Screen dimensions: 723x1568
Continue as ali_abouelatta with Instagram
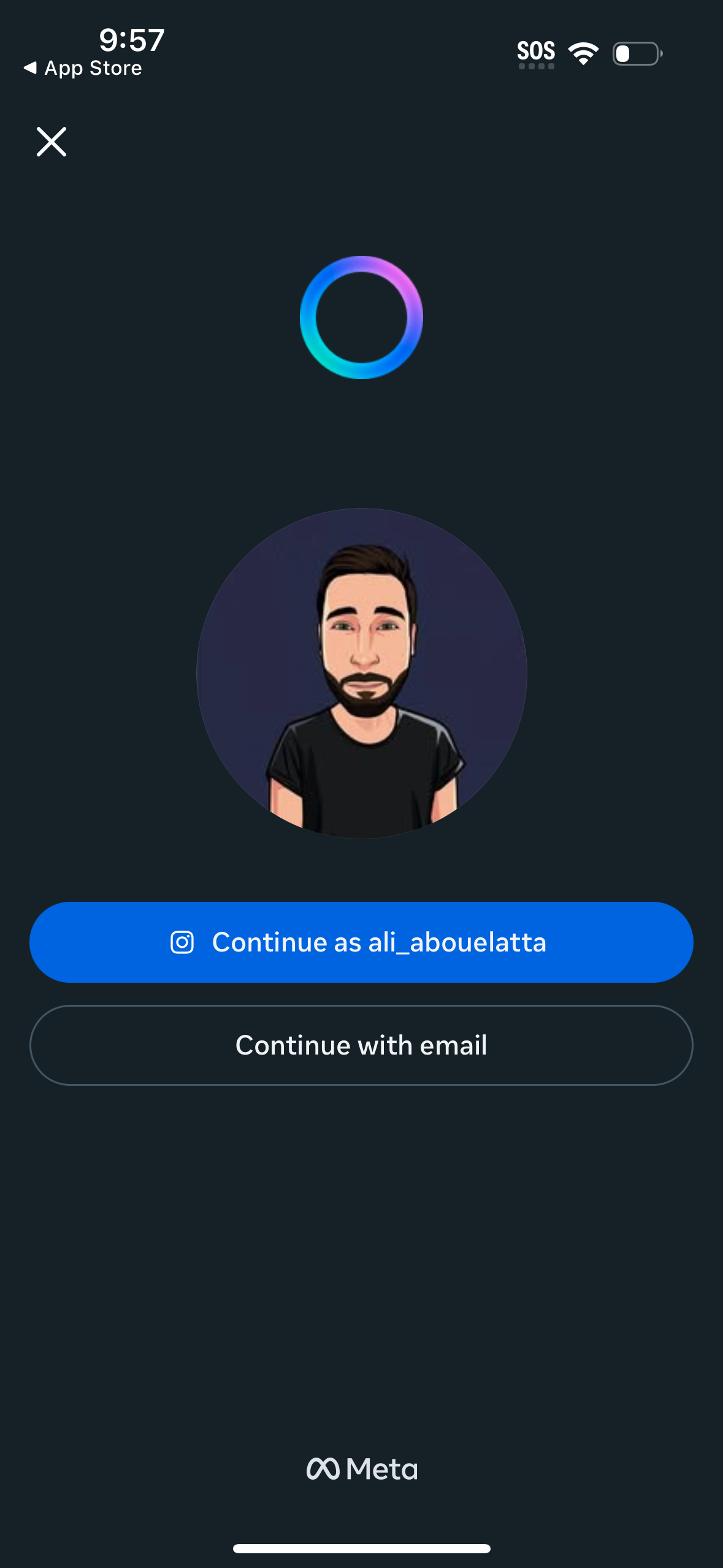(361, 942)
